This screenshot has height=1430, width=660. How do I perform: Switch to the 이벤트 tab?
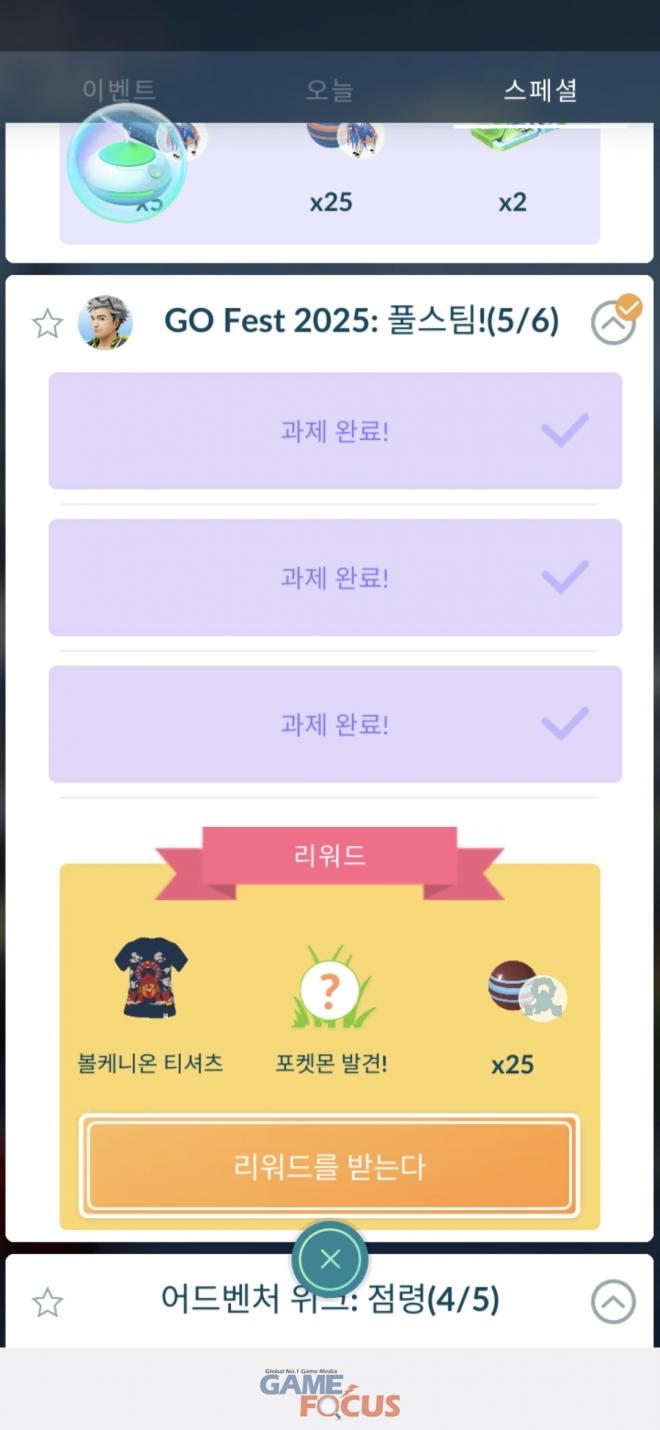point(119,90)
